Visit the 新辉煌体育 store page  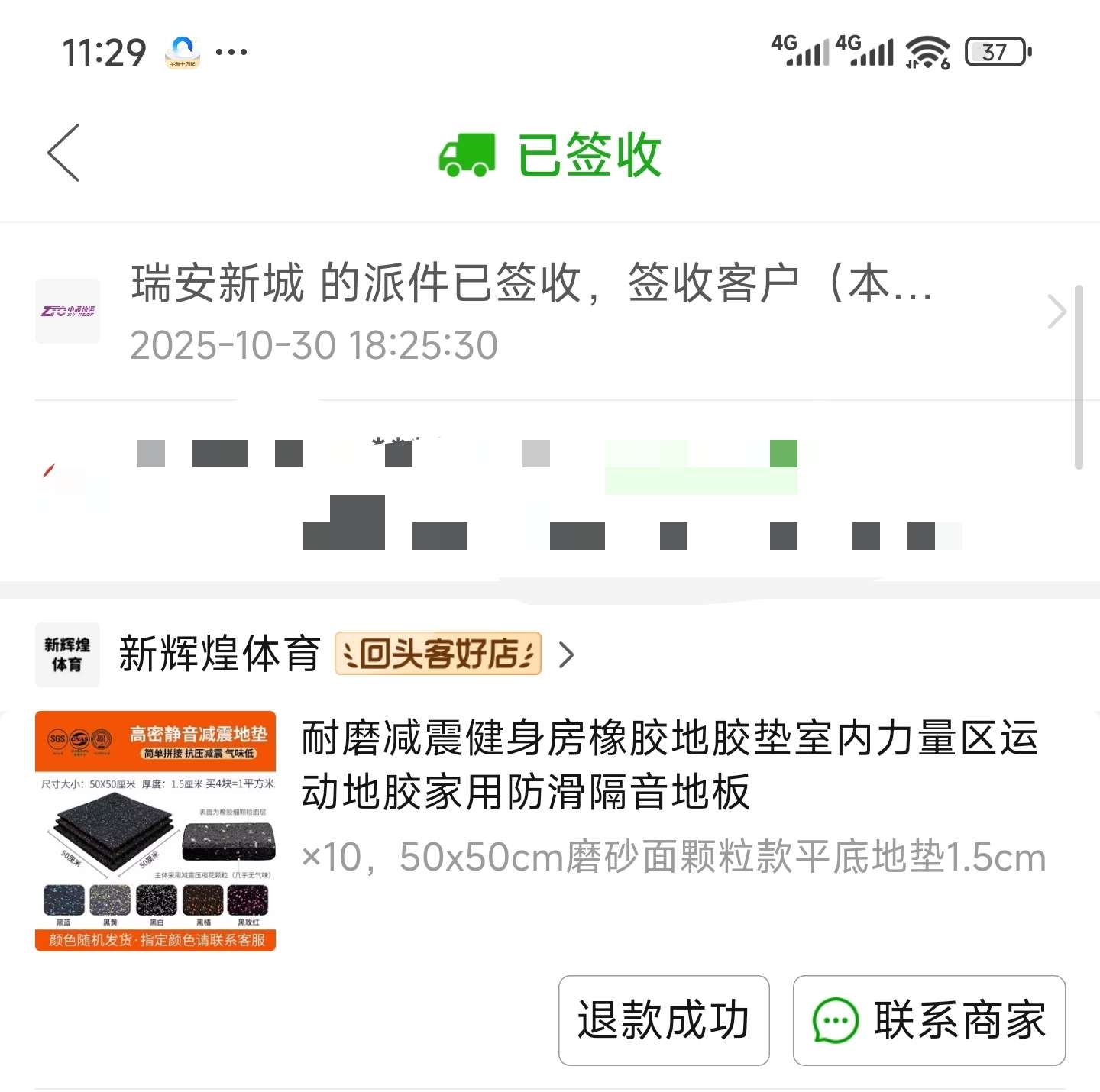click(220, 654)
